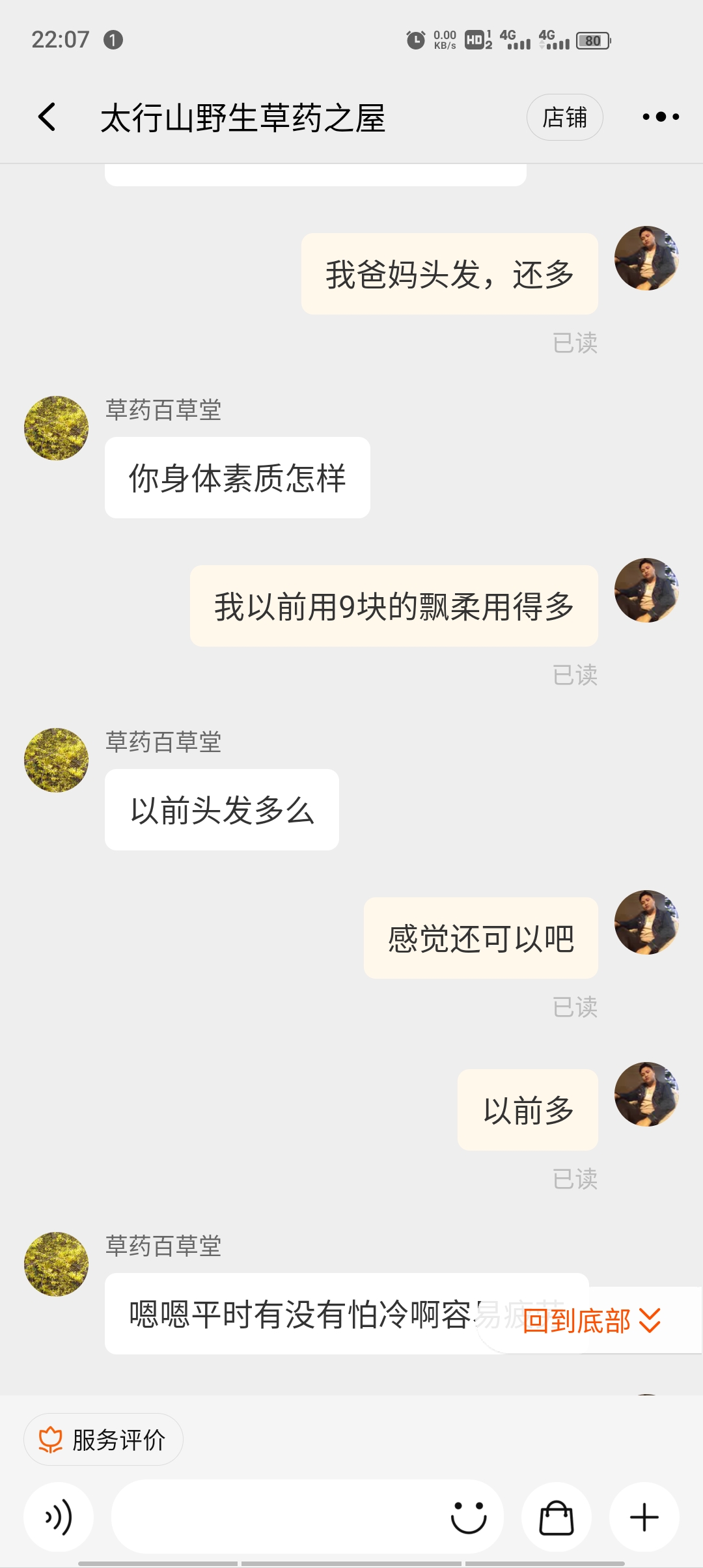Open the plus attachment menu
The image size is (703, 1568).
click(x=644, y=1517)
